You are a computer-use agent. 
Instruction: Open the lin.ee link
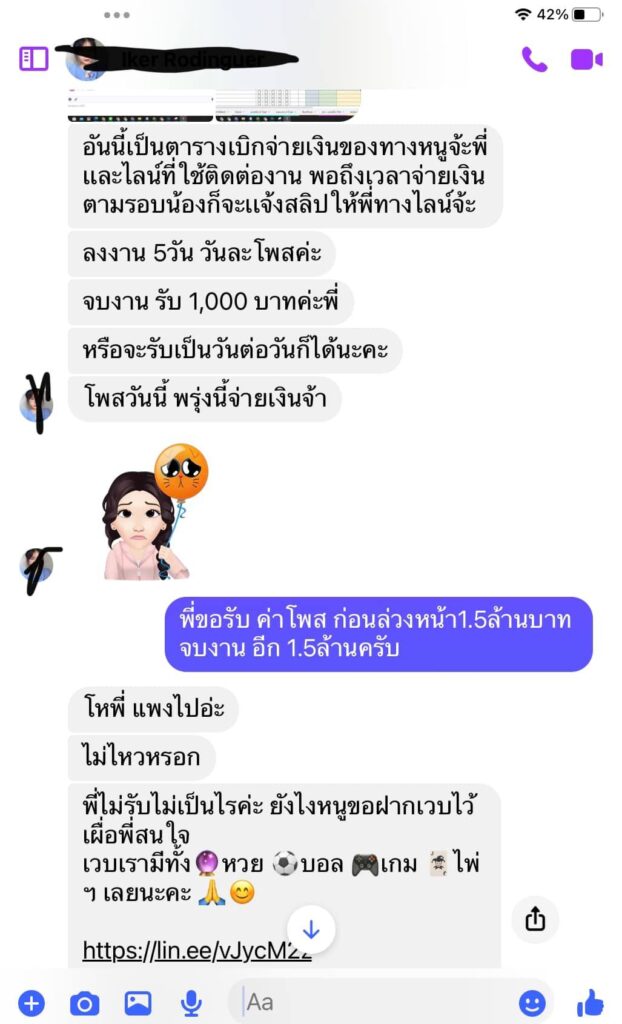point(197,950)
